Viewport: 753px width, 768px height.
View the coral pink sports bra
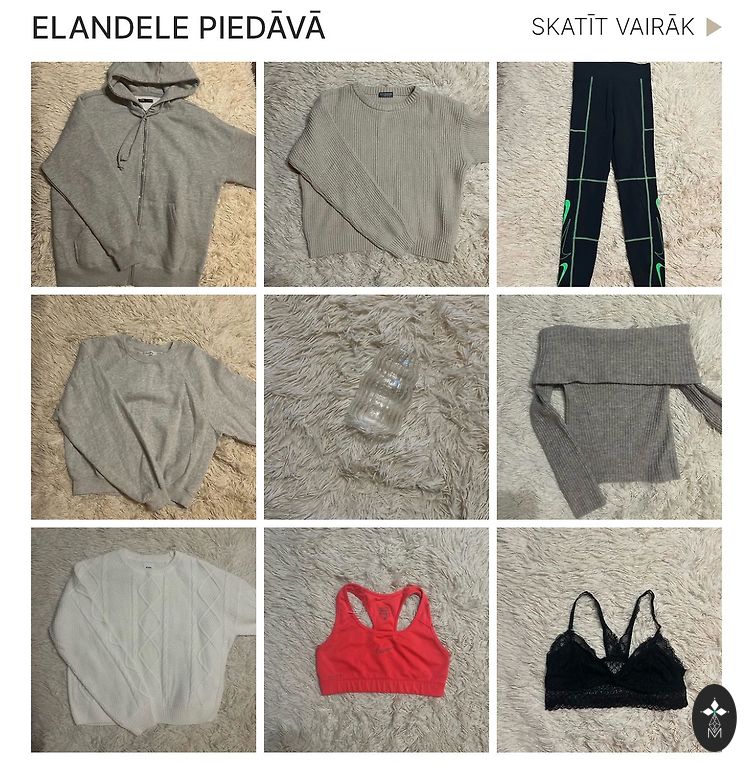point(376,640)
